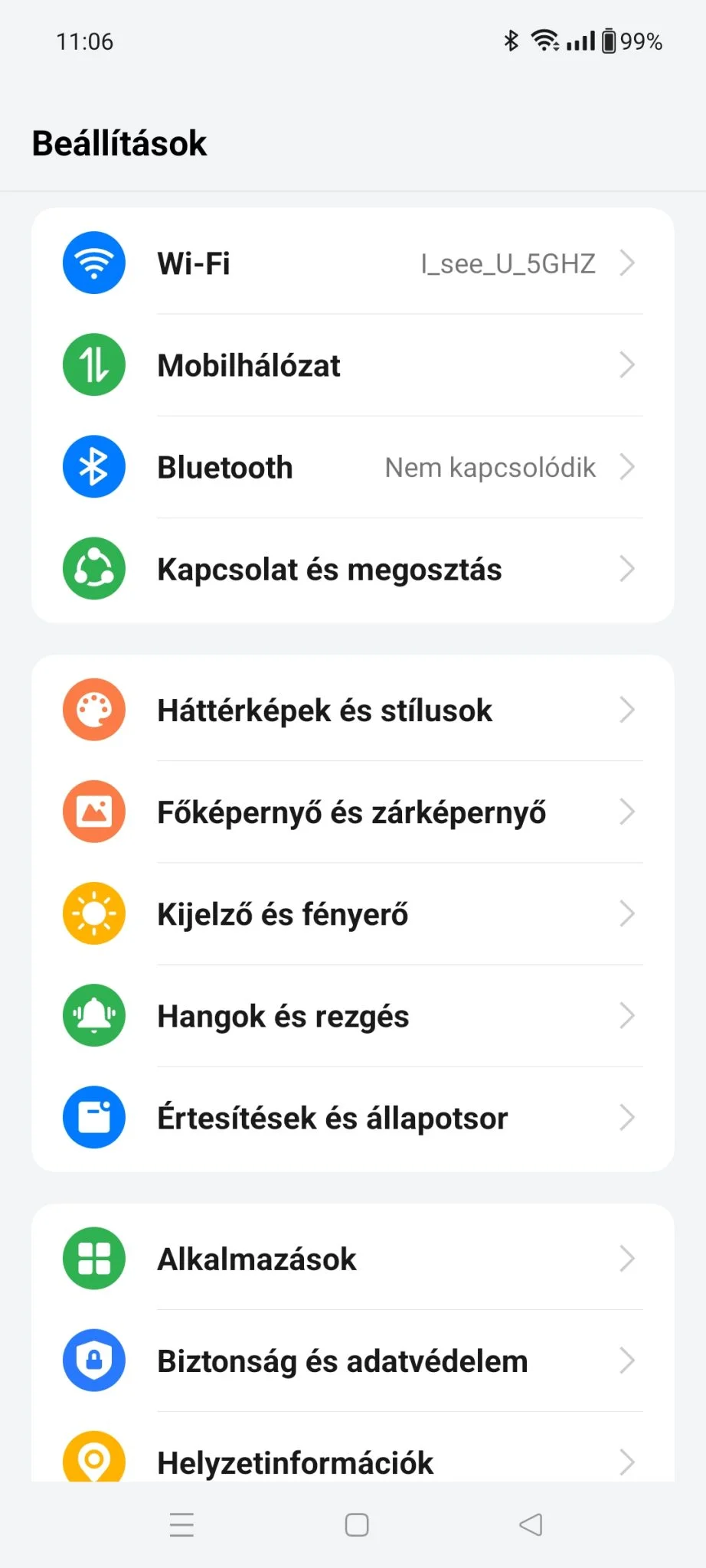The image size is (706, 1568).
Task: Open Kijelző és fényerő settings
Action: click(x=353, y=913)
